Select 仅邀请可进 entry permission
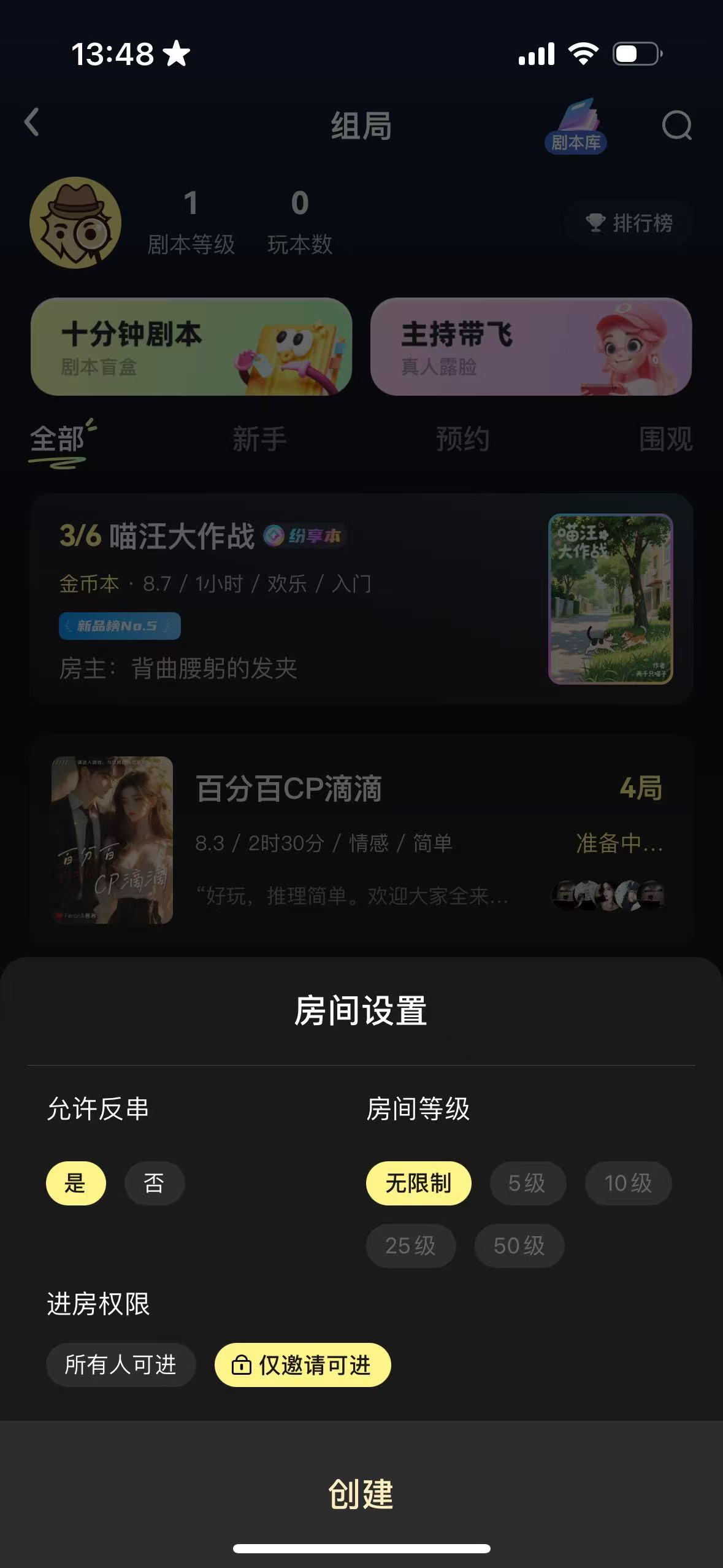 [302, 1365]
